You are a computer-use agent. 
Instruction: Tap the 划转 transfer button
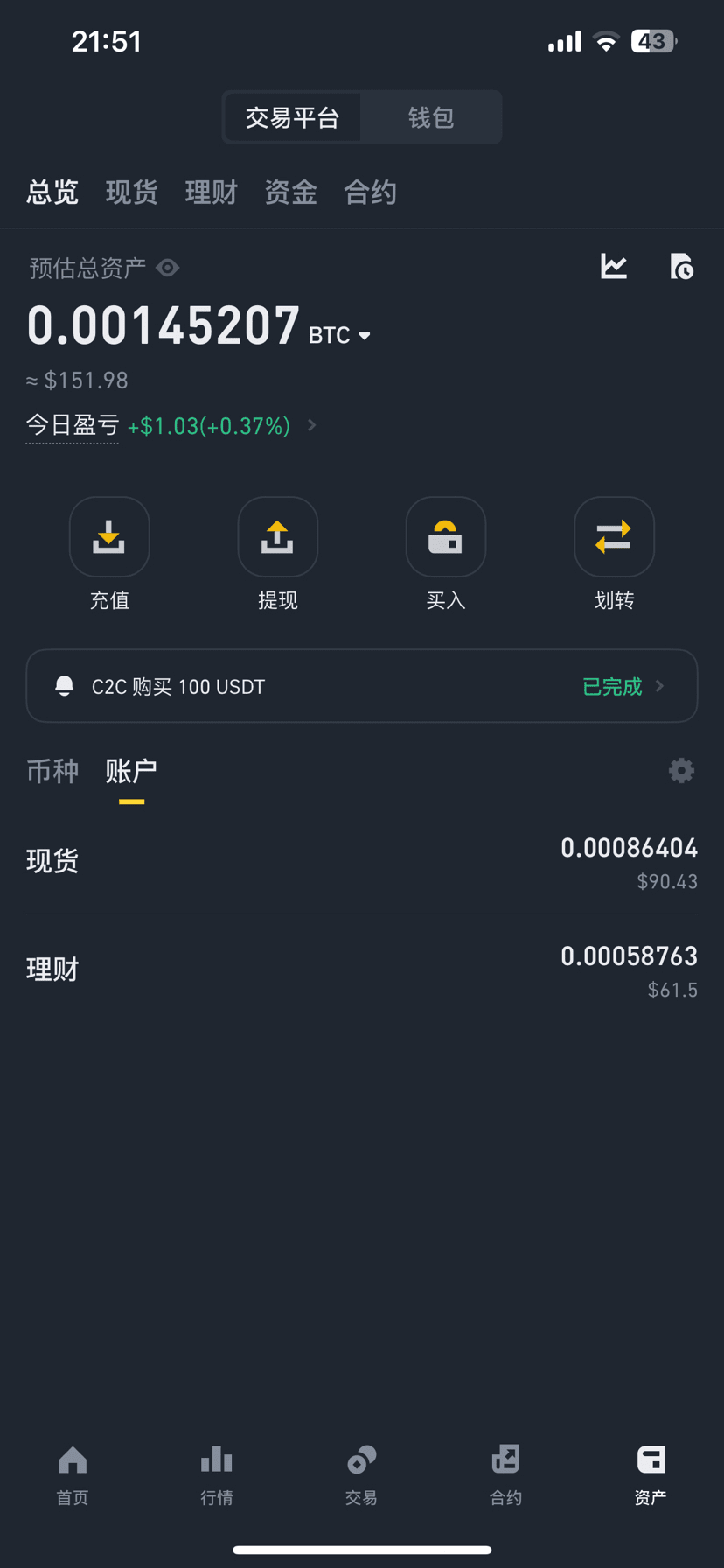coord(614,554)
